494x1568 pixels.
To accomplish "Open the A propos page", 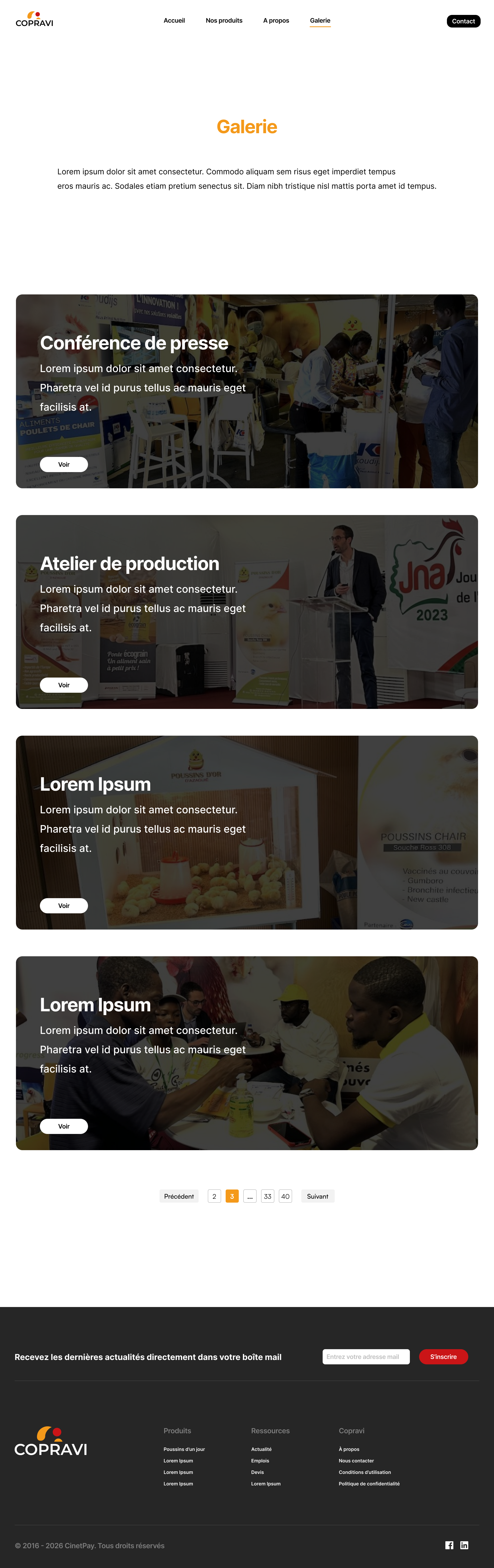I will (x=276, y=21).
